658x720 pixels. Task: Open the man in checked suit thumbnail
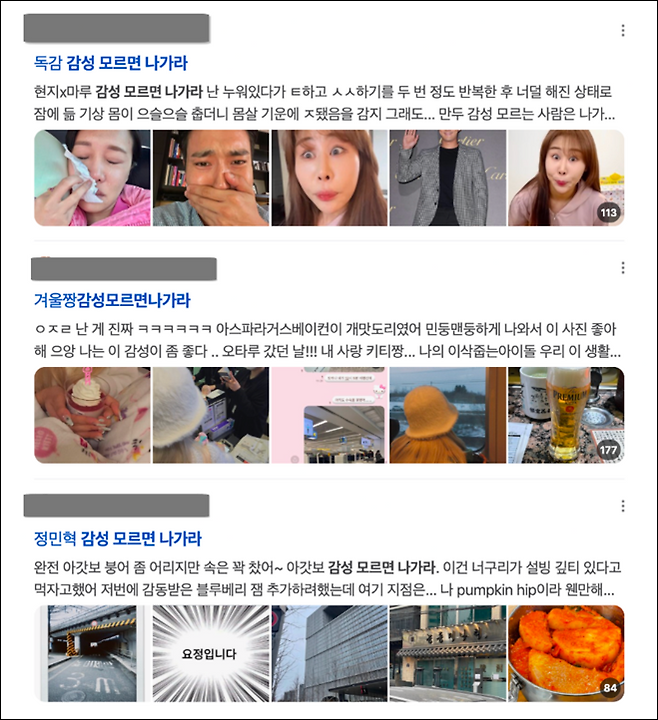(x=447, y=178)
